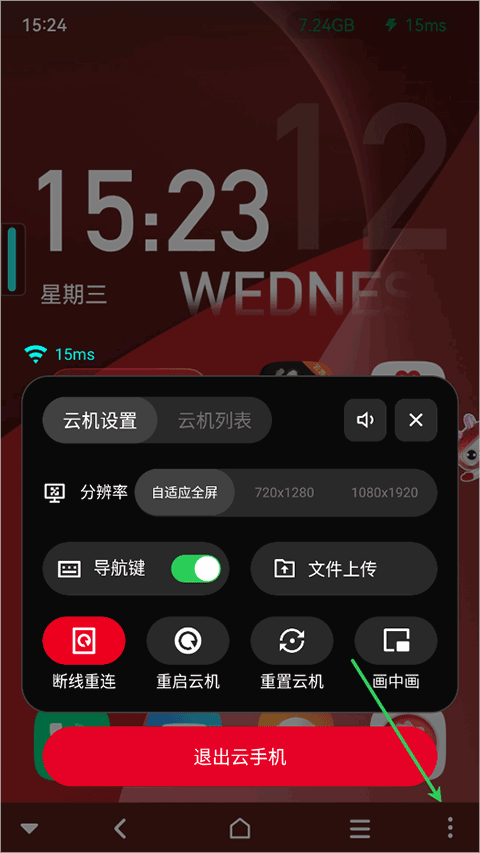Tap 退出云手机 to exit
The height and width of the screenshot is (853, 480).
point(240,757)
